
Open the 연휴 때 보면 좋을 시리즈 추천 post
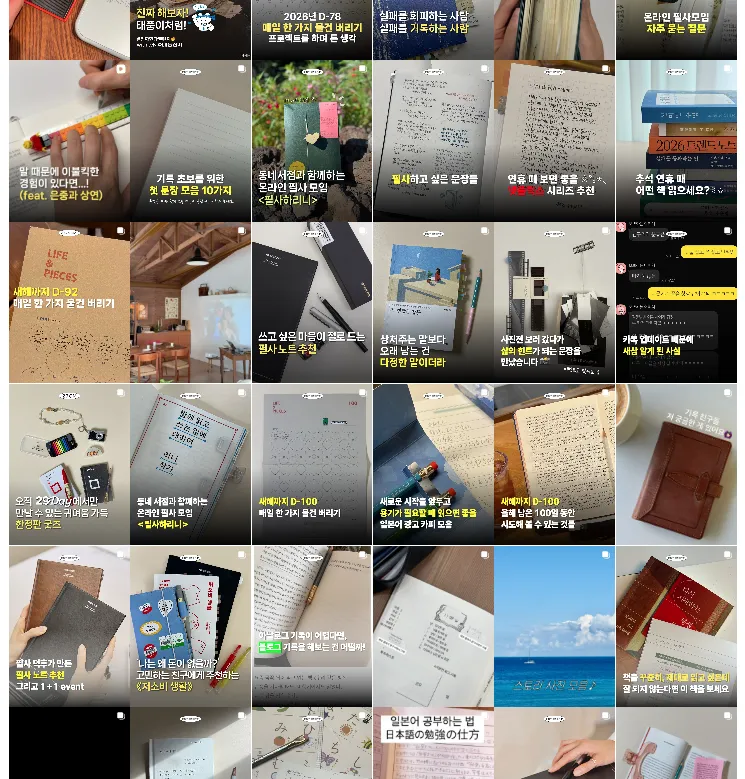554,140
